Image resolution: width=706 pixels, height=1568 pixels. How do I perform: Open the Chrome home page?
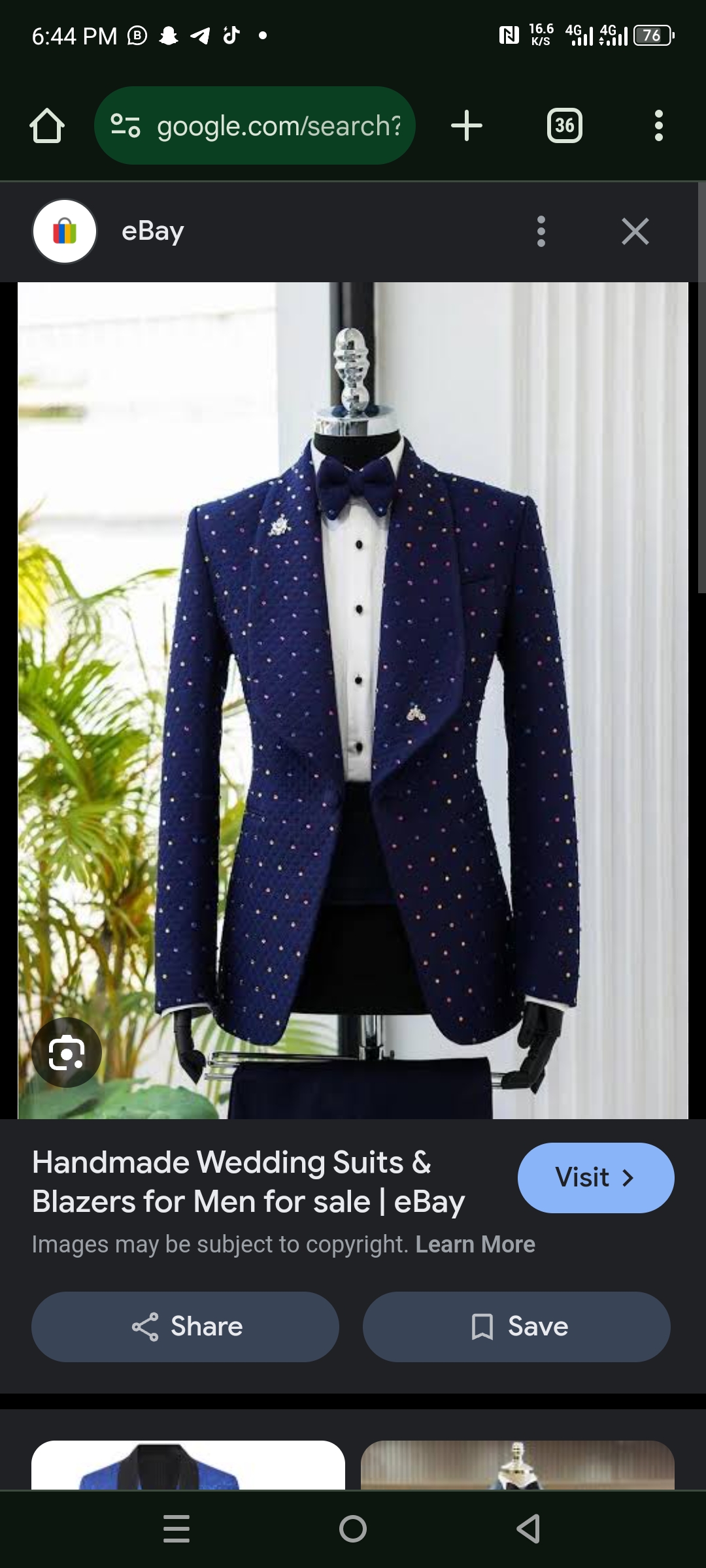pos(47,125)
